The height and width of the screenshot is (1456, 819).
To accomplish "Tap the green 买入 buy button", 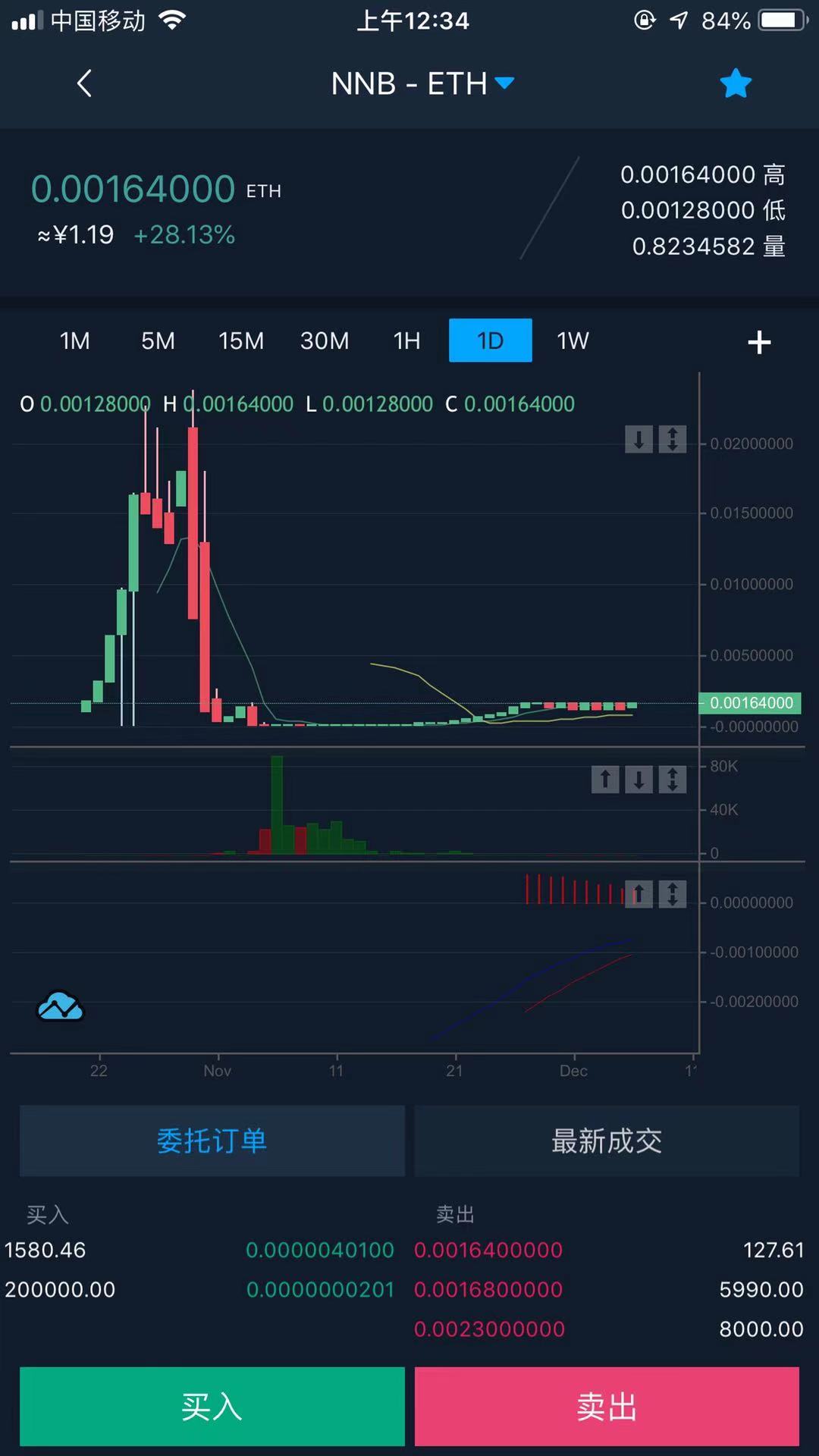I will pos(212,1407).
